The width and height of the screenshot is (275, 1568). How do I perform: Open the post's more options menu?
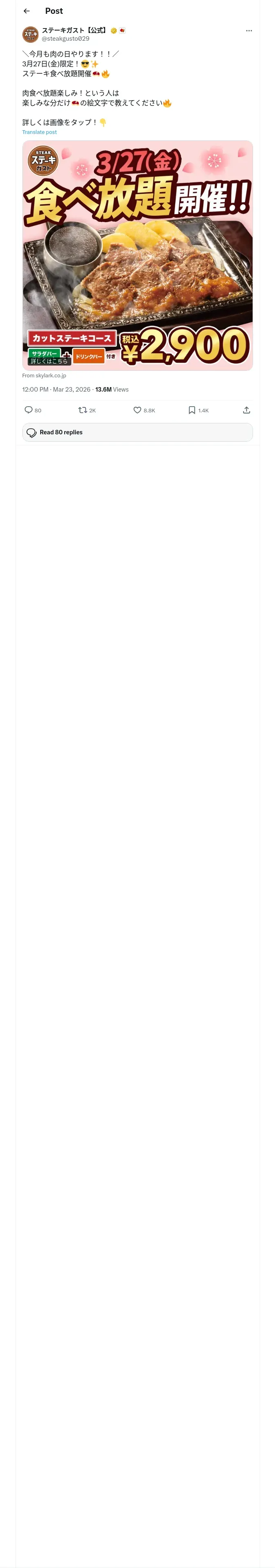tap(249, 31)
